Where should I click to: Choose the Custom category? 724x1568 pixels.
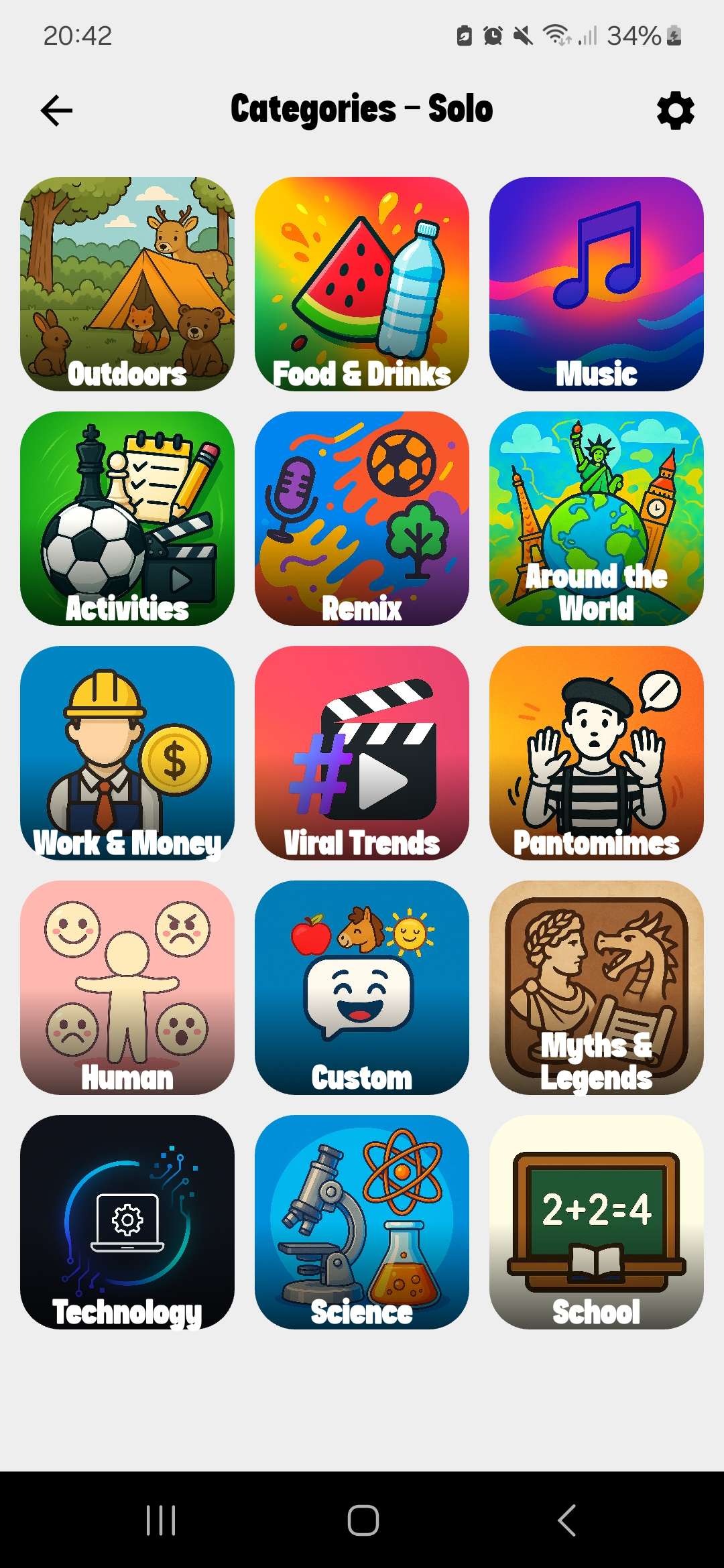[x=362, y=988]
